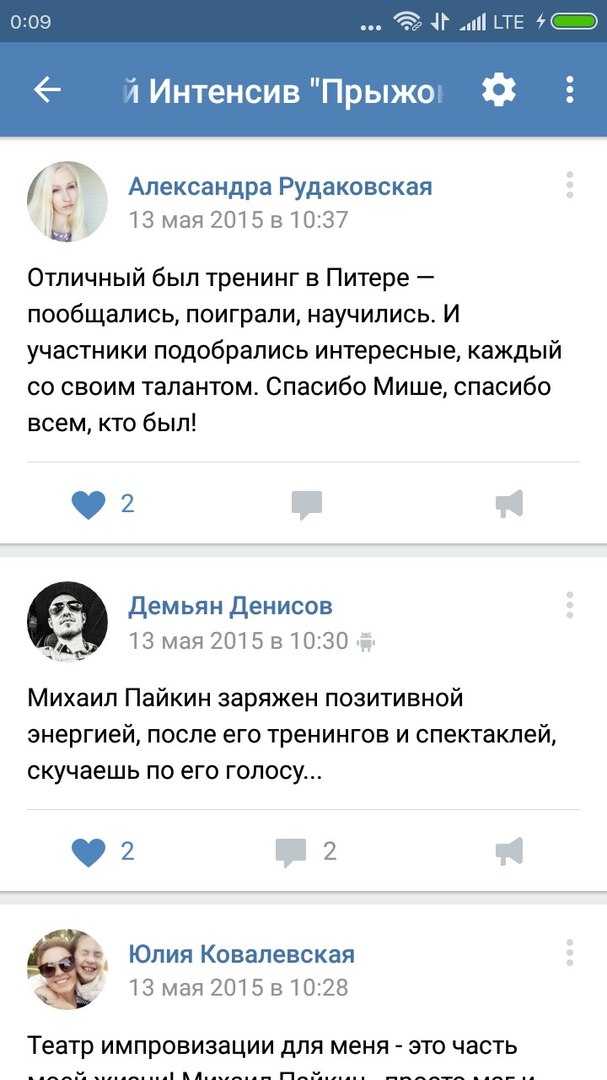The image size is (607, 1080).
Task: Tap Демьян Денисов's avatar photo
Action: pos(67,622)
